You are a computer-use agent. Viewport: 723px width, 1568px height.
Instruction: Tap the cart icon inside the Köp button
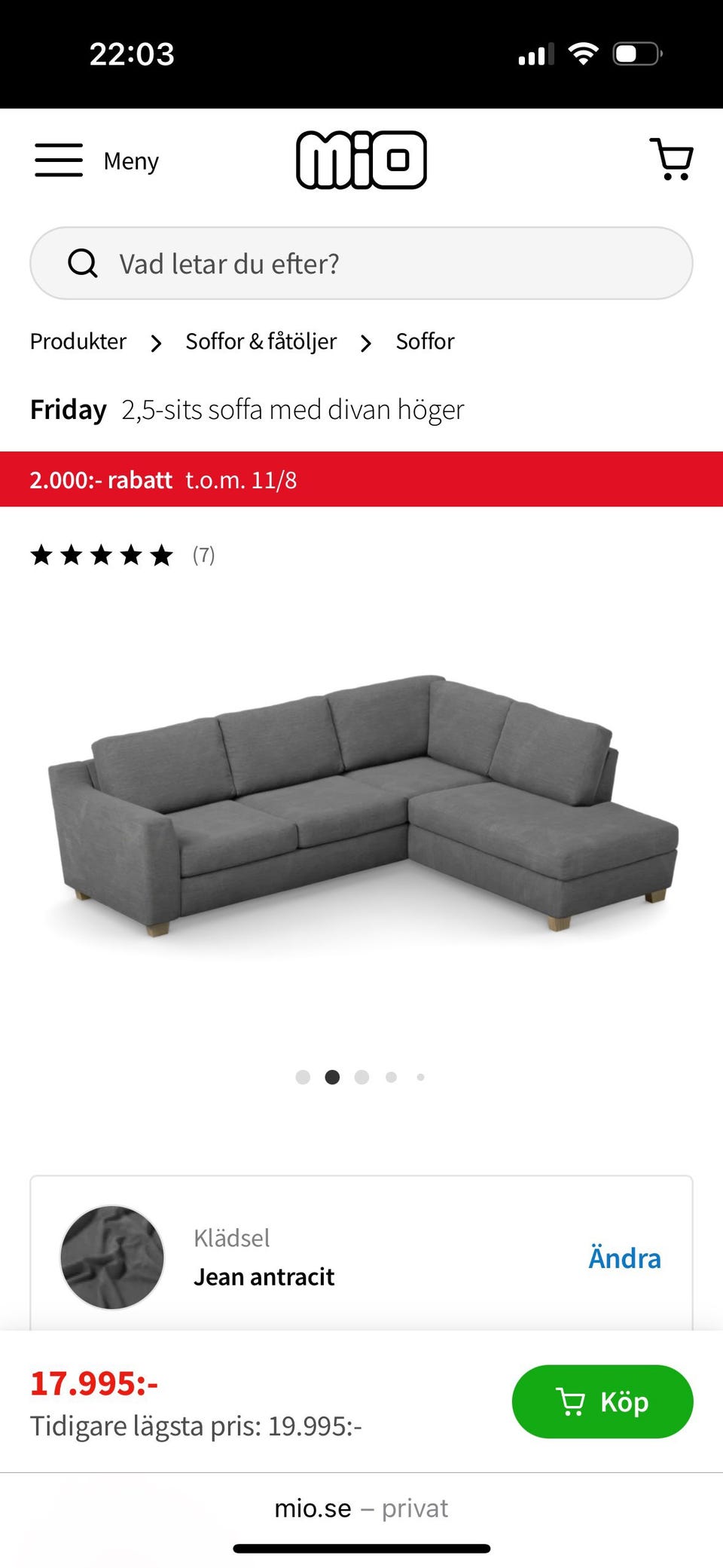click(572, 1401)
